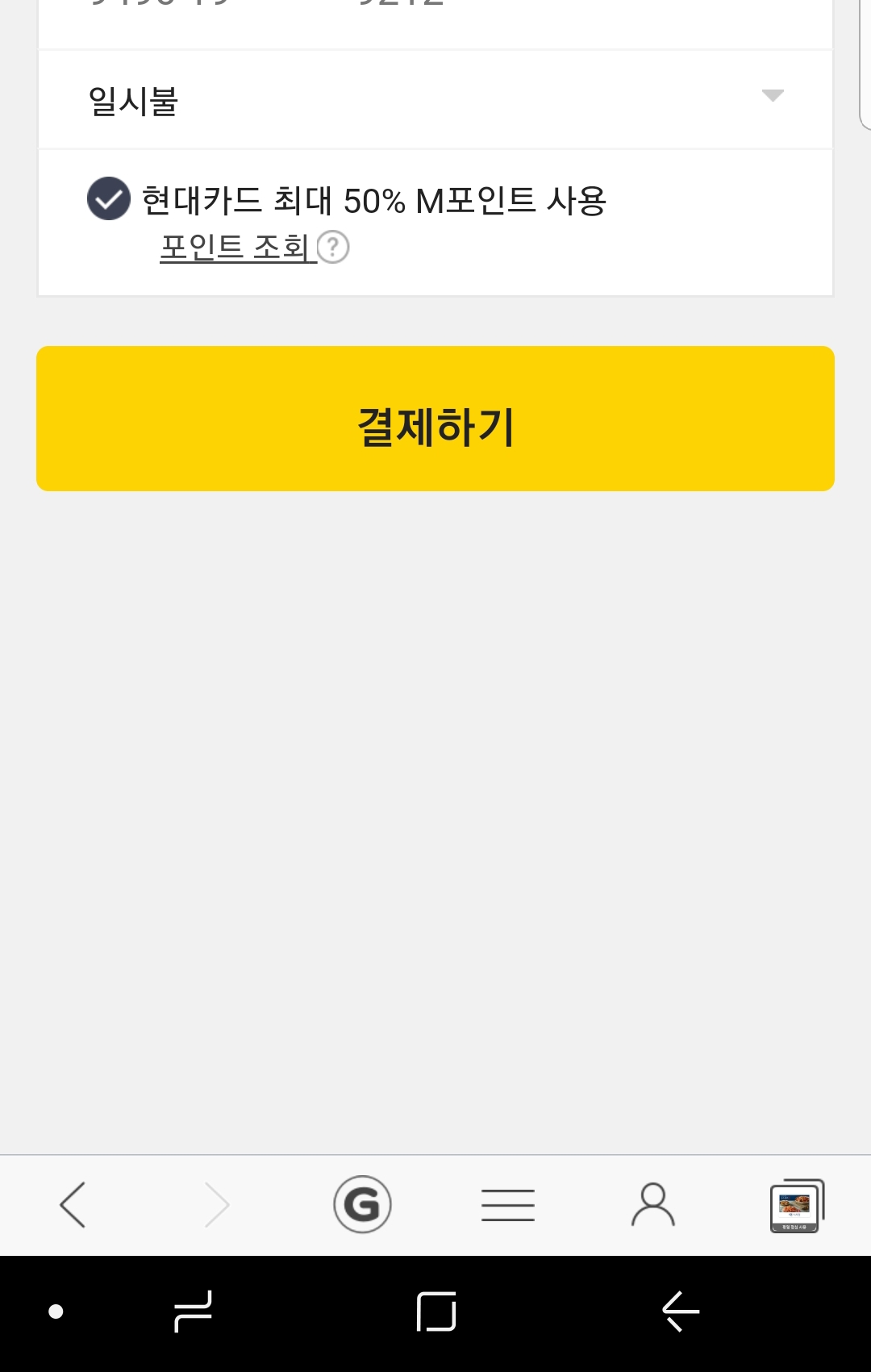The image size is (871, 1372).
Task: Open the recently viewed items thumbnail
Action: click(x=797, y=1205)
